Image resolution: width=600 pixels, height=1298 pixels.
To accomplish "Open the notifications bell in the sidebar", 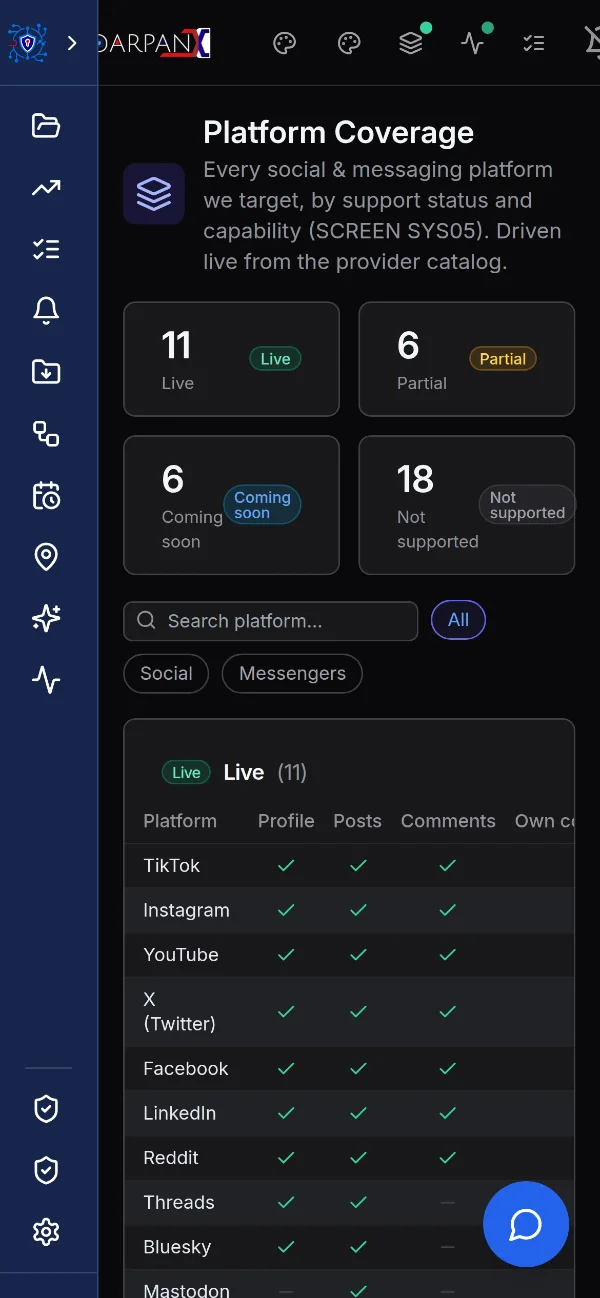I will click(46, 311).
